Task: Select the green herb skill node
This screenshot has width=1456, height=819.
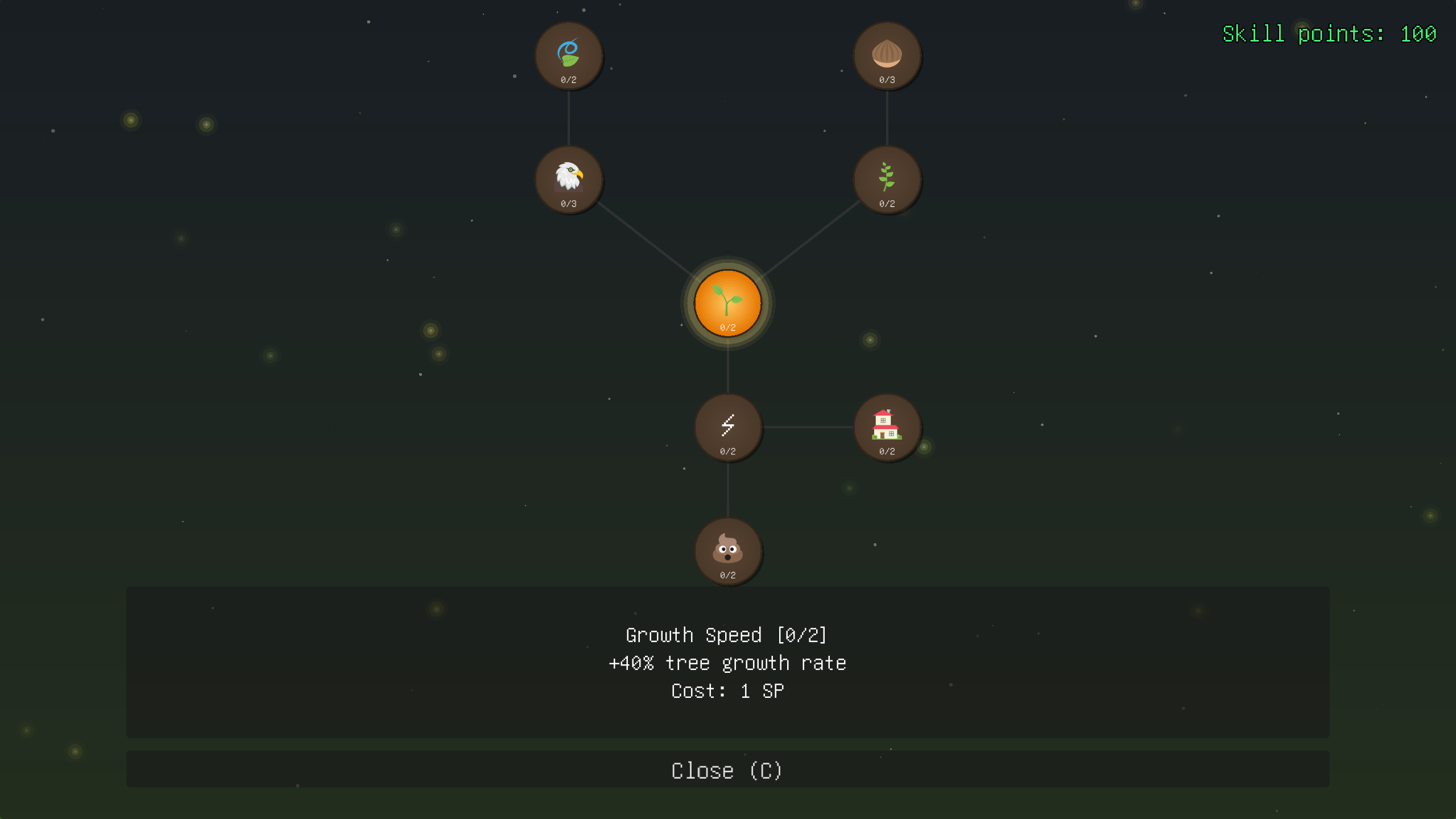Action: click(887, 179)
